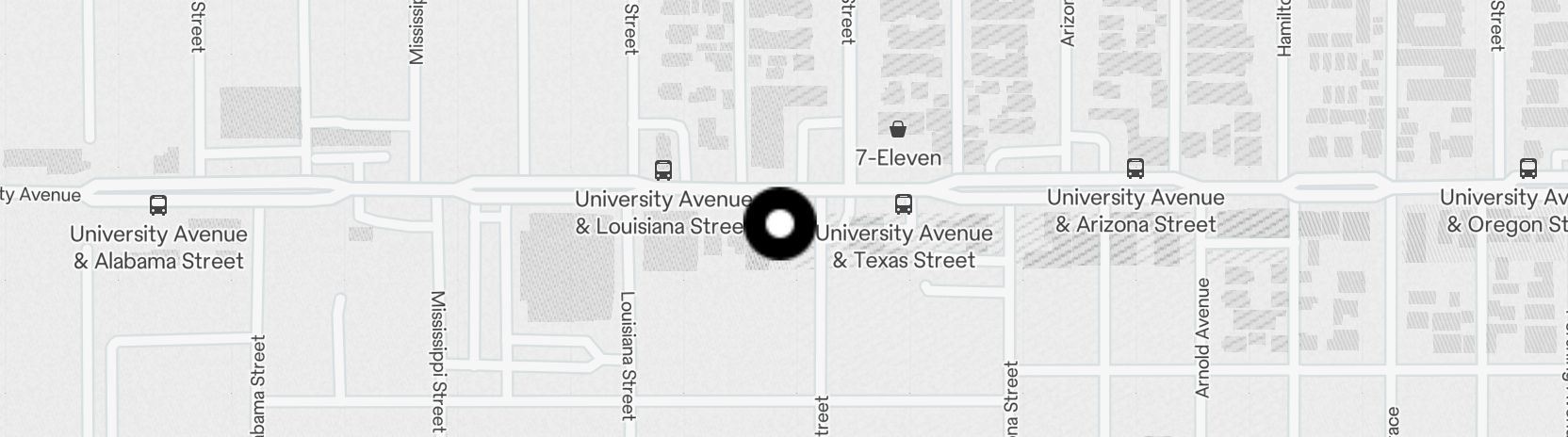Select University Avenue & Arizona Street bus stop
Screen dimensions: 1568x437
[1135, 169]
